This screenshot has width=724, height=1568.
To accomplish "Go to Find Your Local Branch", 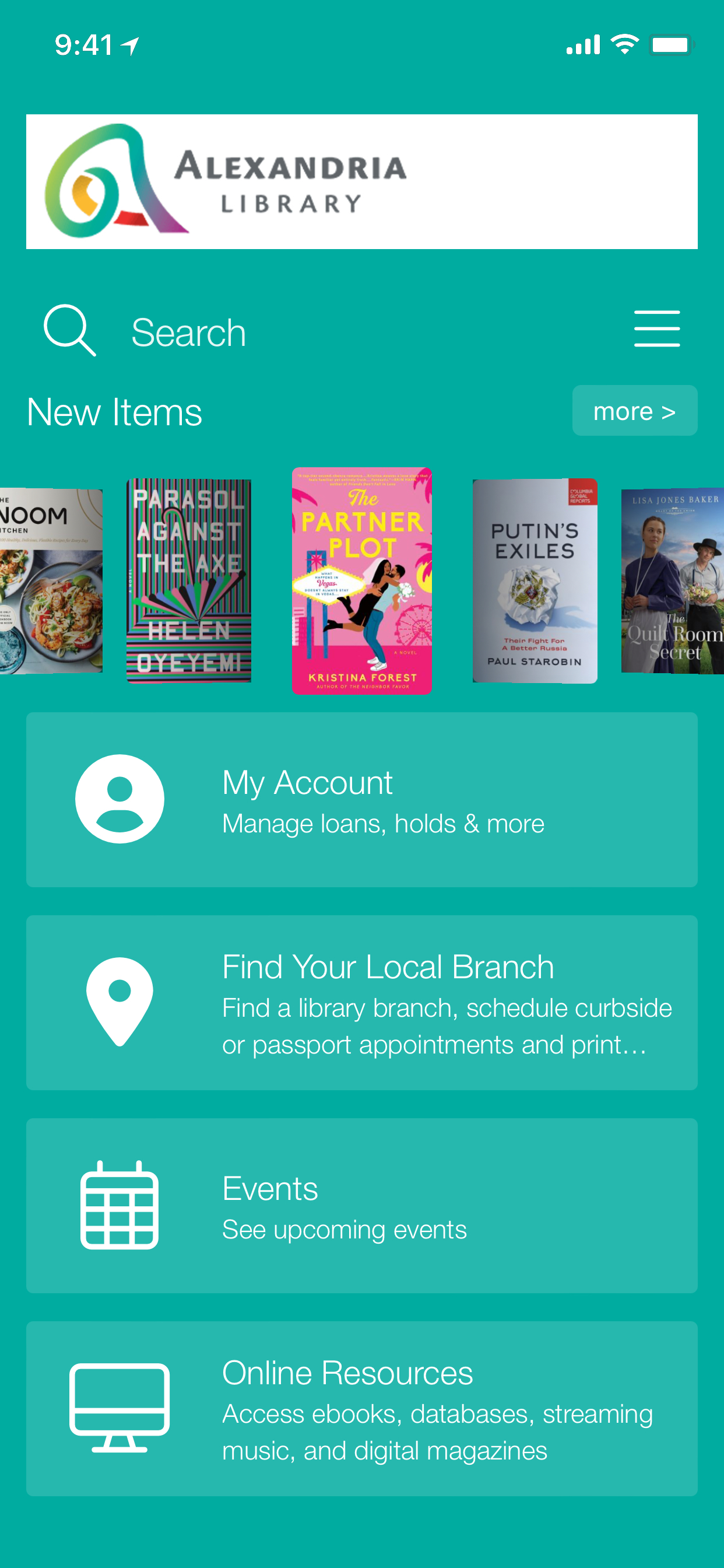I will [361, 1002].
